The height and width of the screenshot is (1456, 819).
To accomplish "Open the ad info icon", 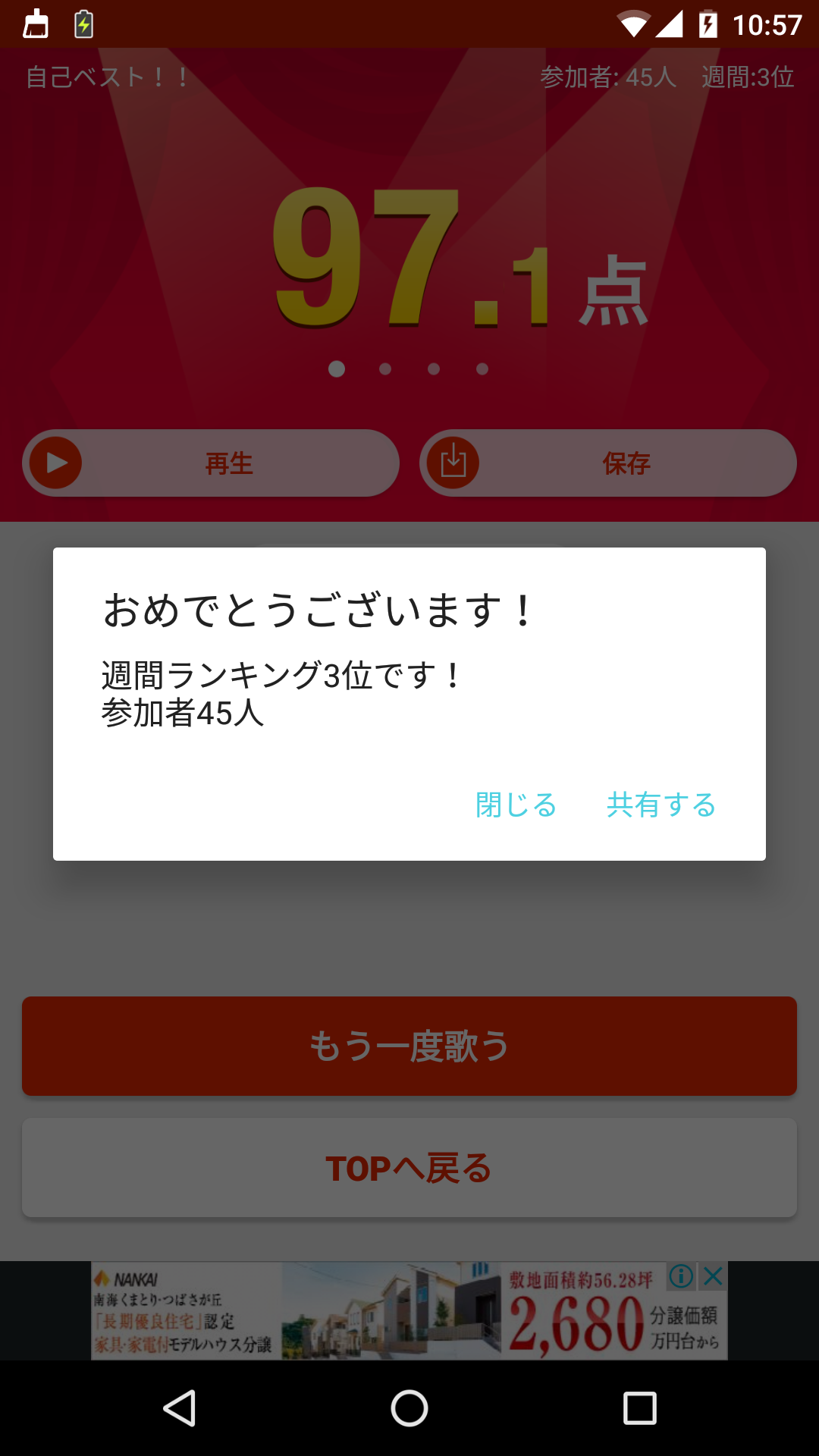I will click(681, 1276).
